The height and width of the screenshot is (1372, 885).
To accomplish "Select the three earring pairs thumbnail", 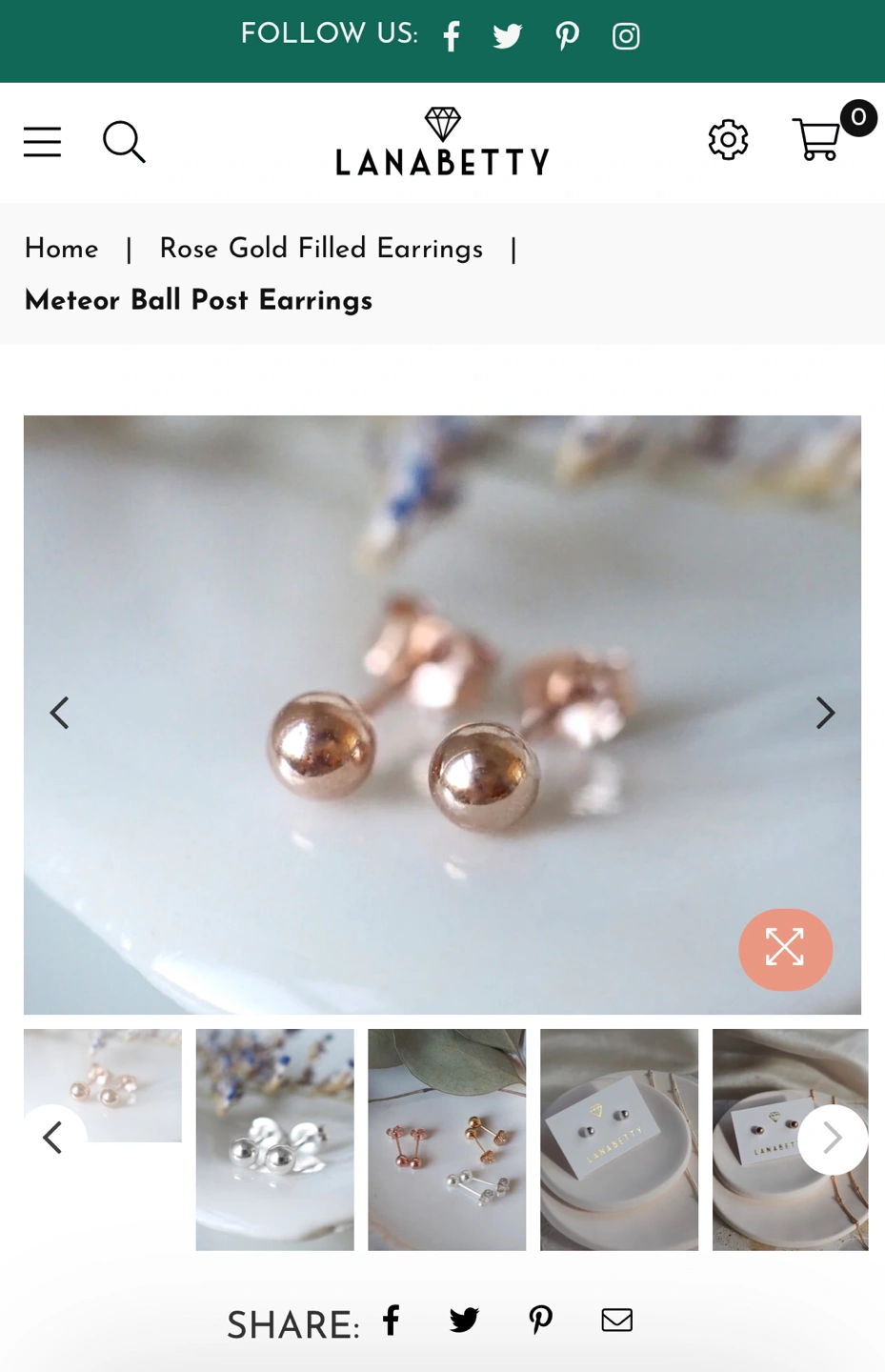I will point(447,1140).
